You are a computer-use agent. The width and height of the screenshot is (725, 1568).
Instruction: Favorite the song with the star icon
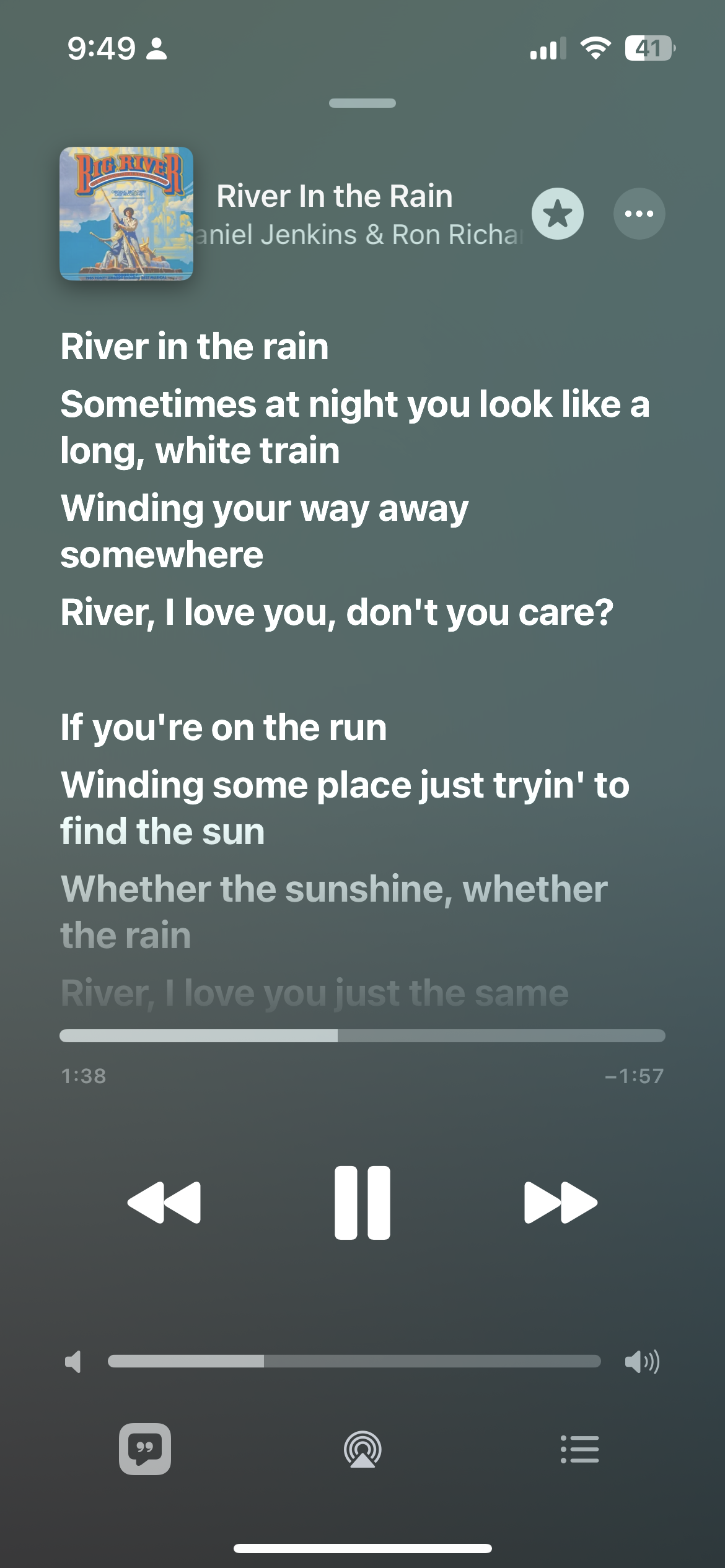click(558, 214)
